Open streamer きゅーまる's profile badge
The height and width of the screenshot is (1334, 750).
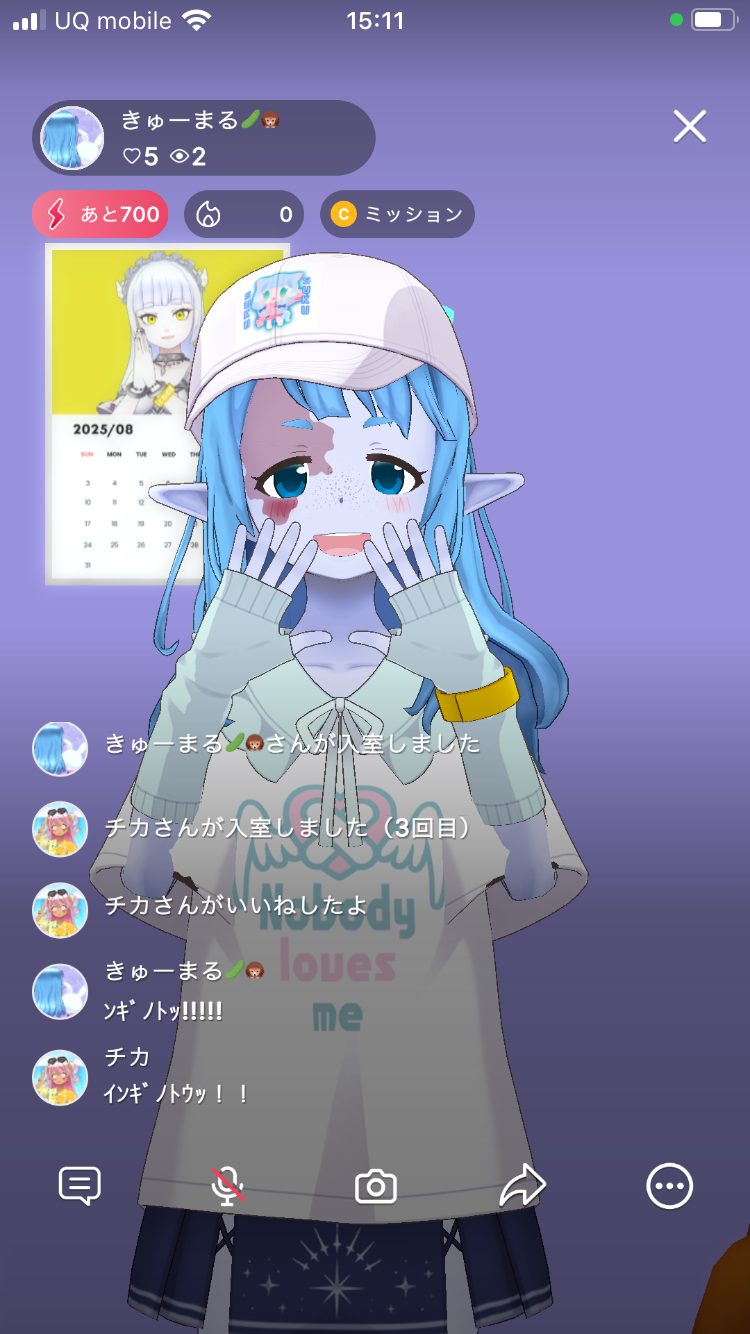pyautogui.click(x=204, y=138)
